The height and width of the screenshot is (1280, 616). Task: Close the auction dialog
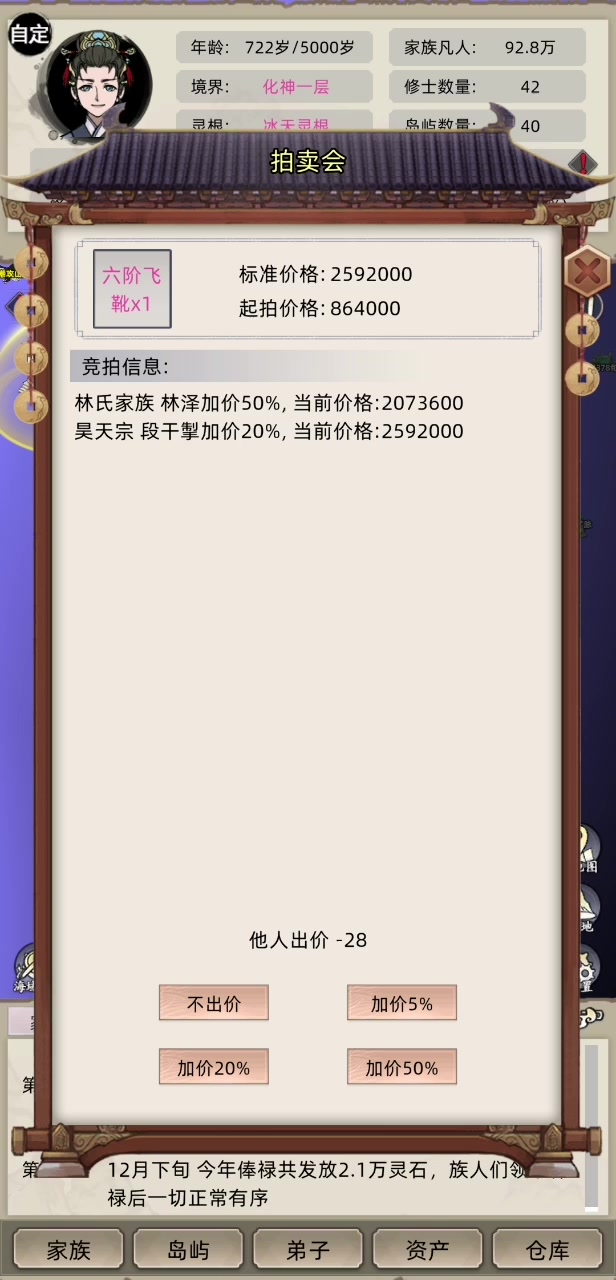coord(588,270)
